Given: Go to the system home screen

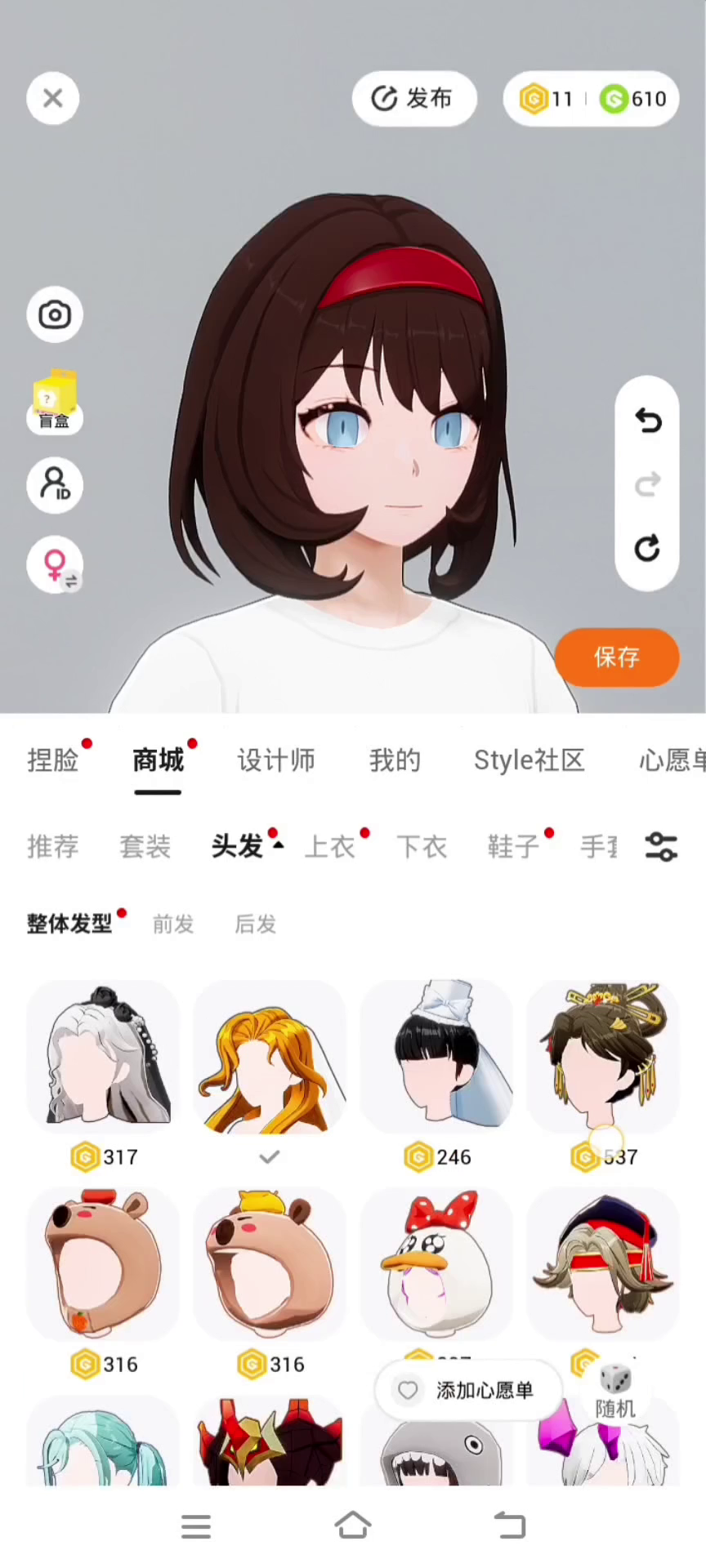Looking at the screenshot, I should (x=353, y=1525).
